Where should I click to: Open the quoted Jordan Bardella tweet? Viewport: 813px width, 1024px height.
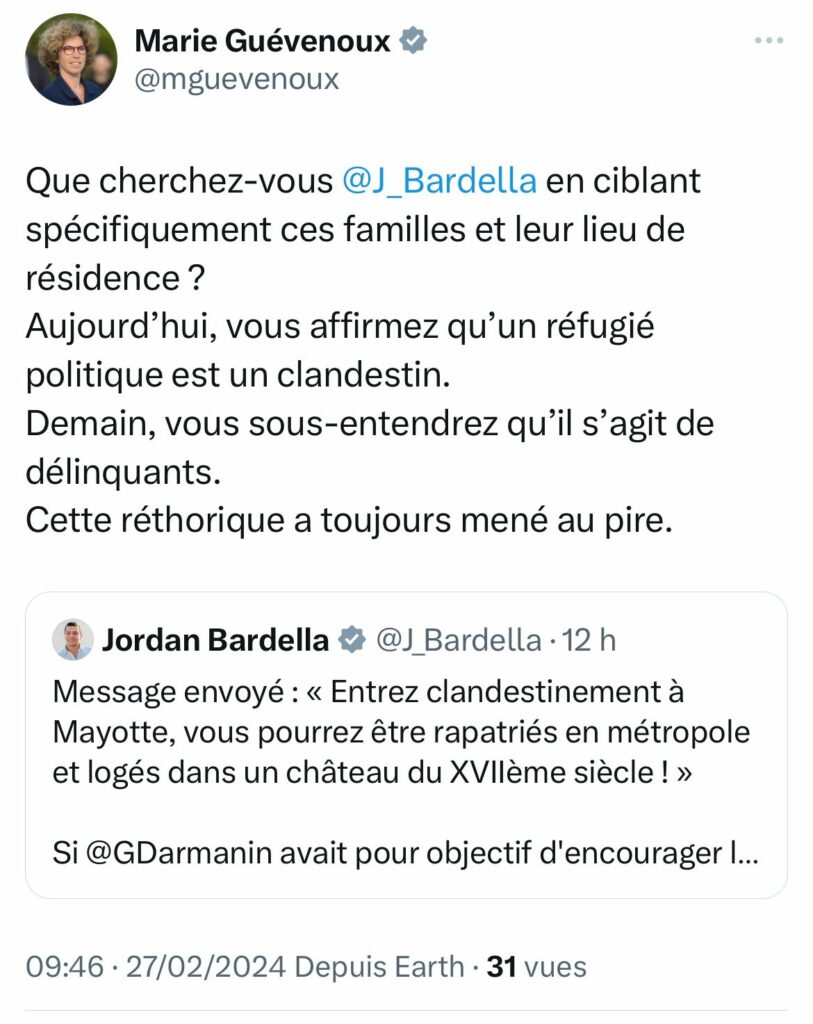405,760
